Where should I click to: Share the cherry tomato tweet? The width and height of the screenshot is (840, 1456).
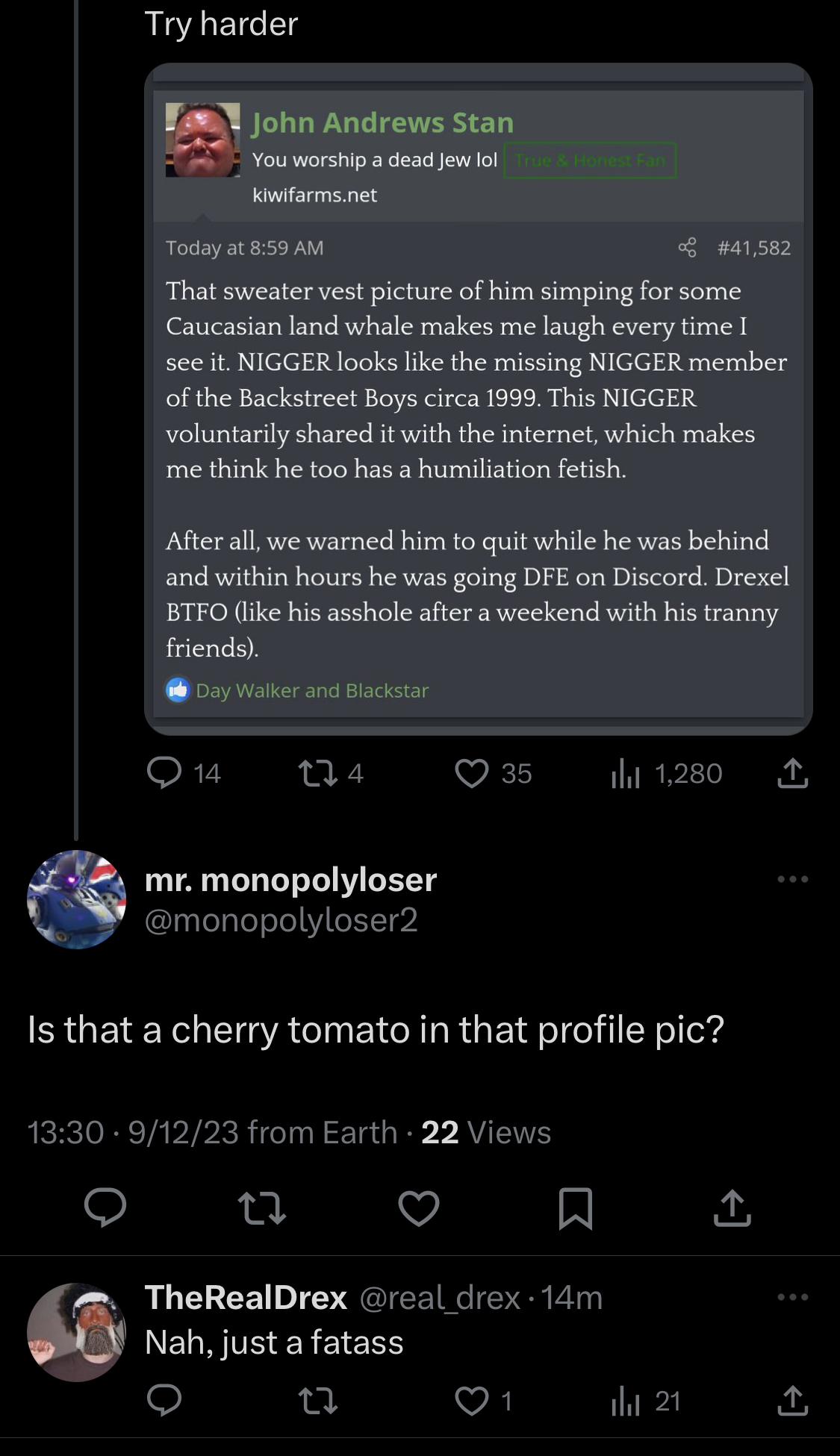tap(732, 1207)
